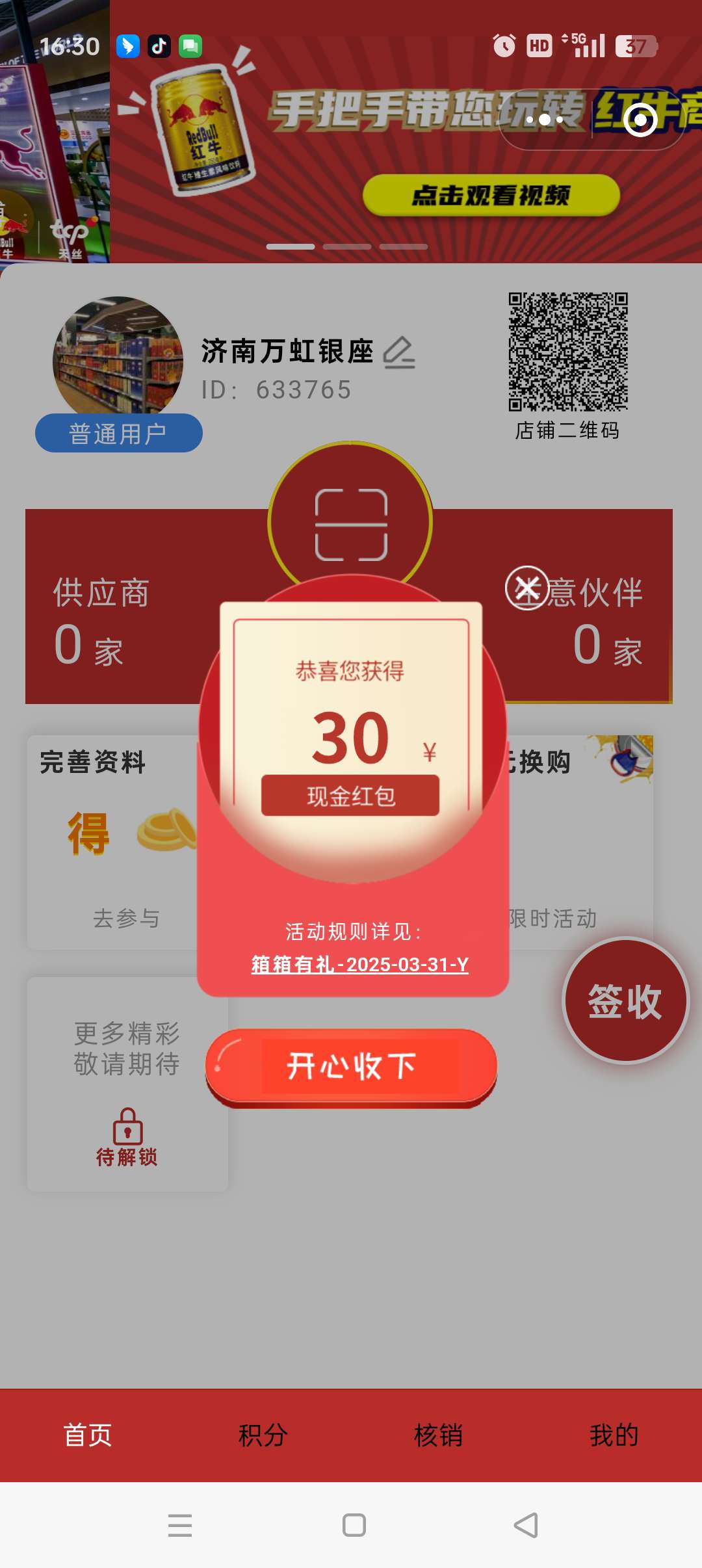The height and width of the screenshot is (1568, 702).
Task: Tap 点击观看视频 on the banner
Action: [x=491, y=195]
